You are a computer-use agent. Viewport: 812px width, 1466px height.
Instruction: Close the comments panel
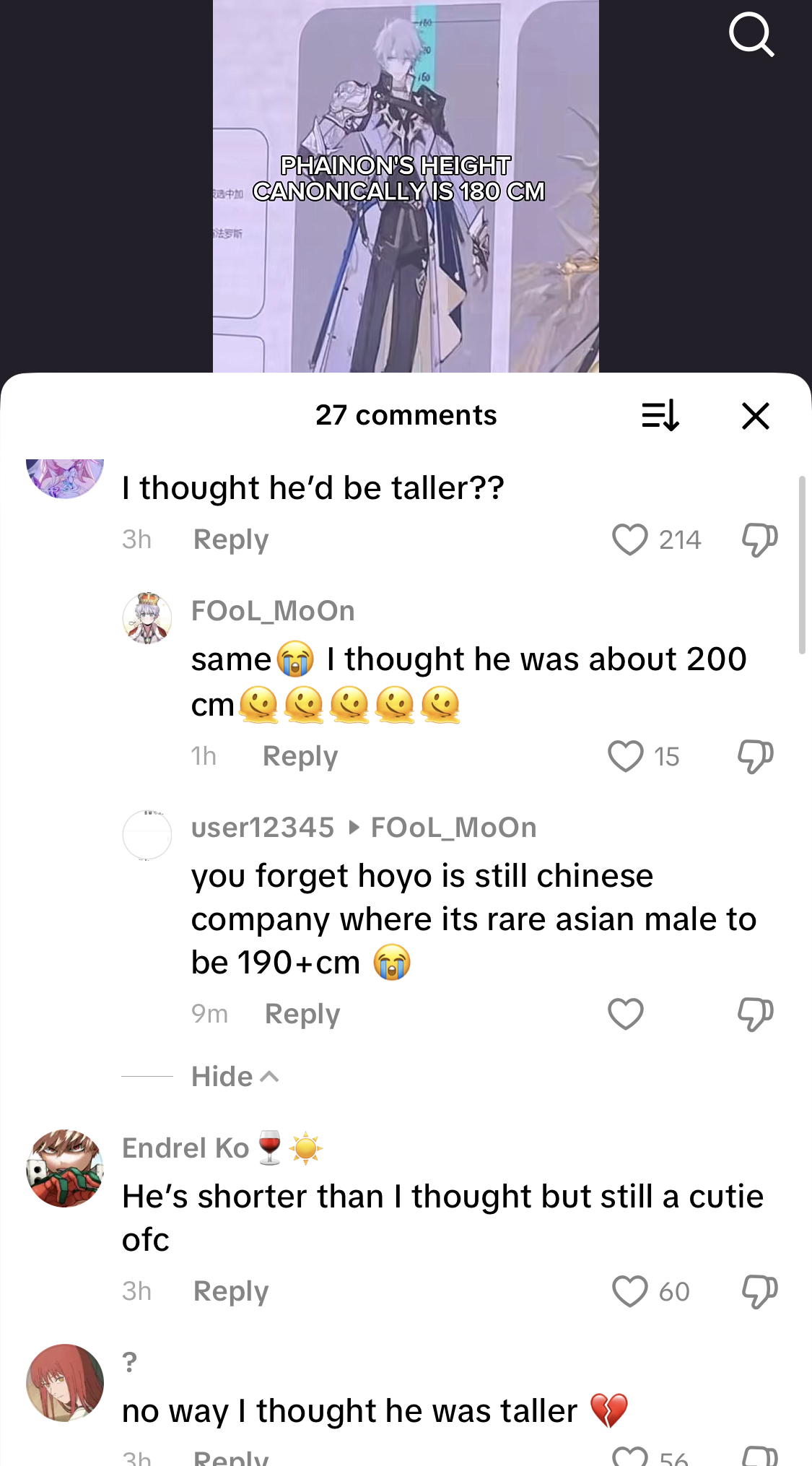(755, 415)
